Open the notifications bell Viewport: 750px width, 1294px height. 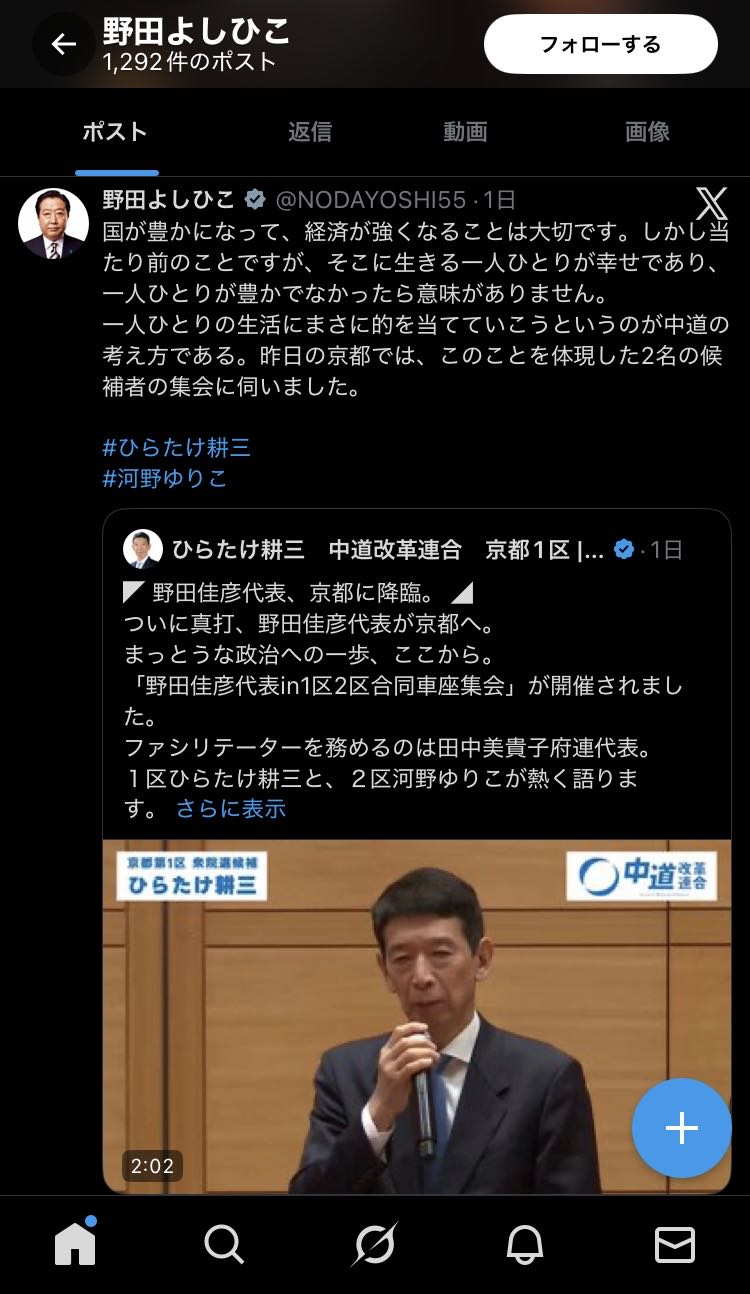524,1244
